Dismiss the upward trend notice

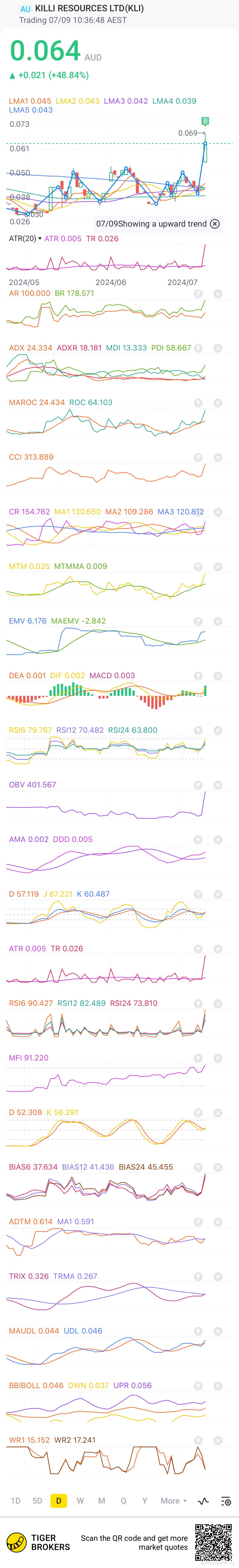click(215, 224)
